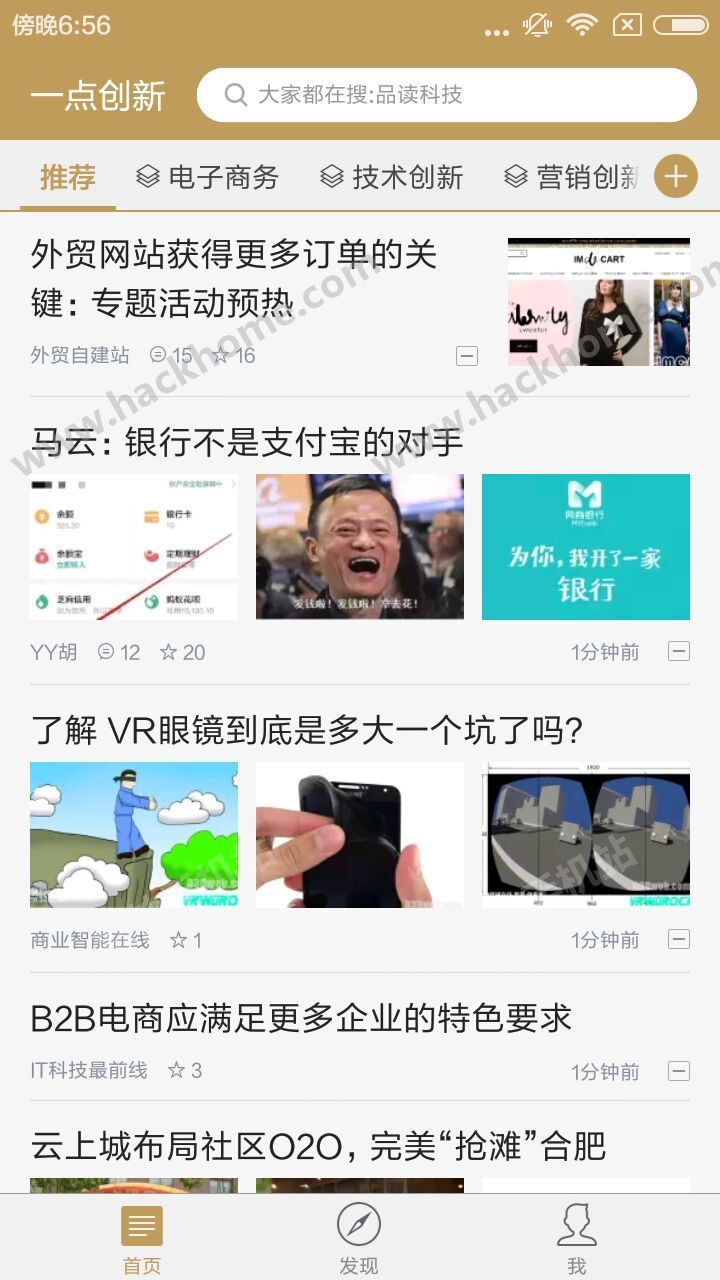720x1280 pixels.
Task: Switch to the 发现 tab
Action: point(359,1238)
